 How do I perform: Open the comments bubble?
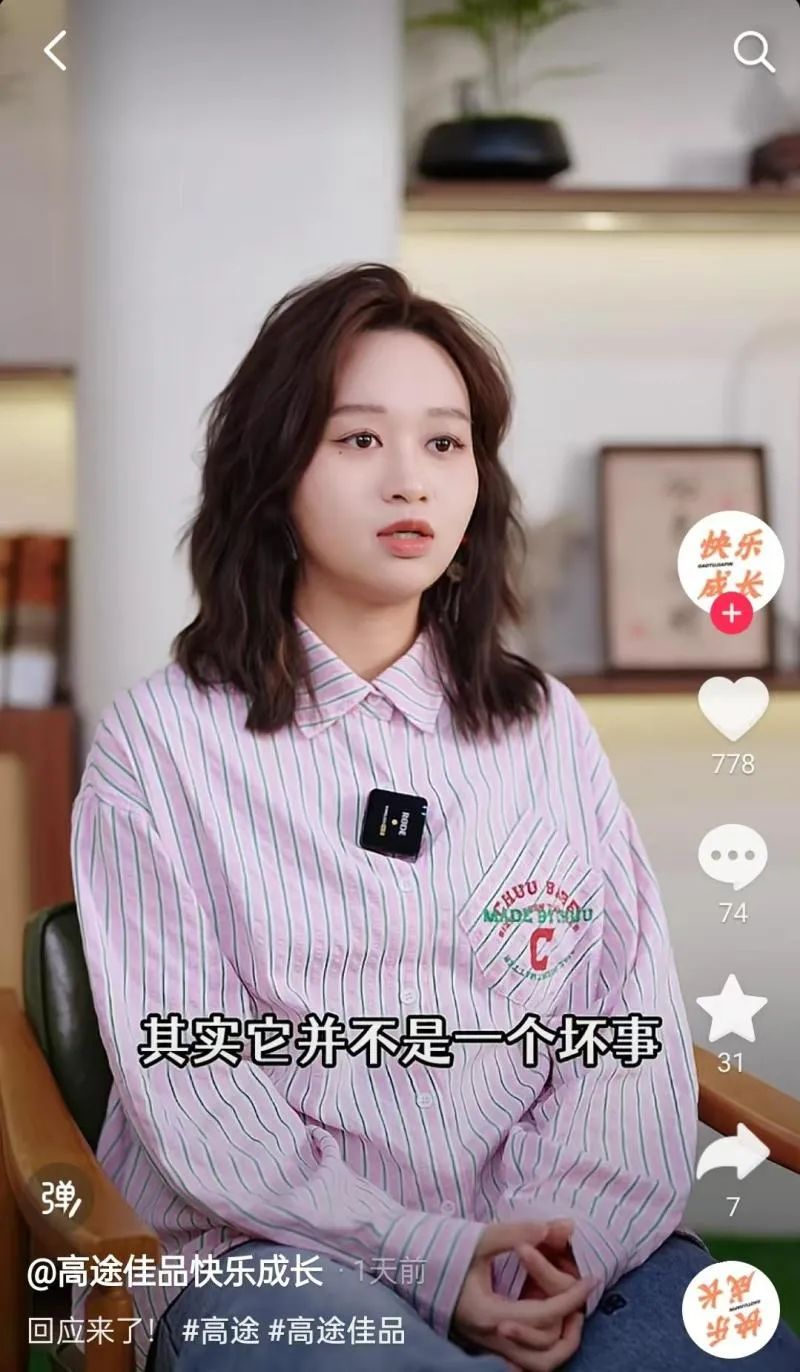[733, 858]
